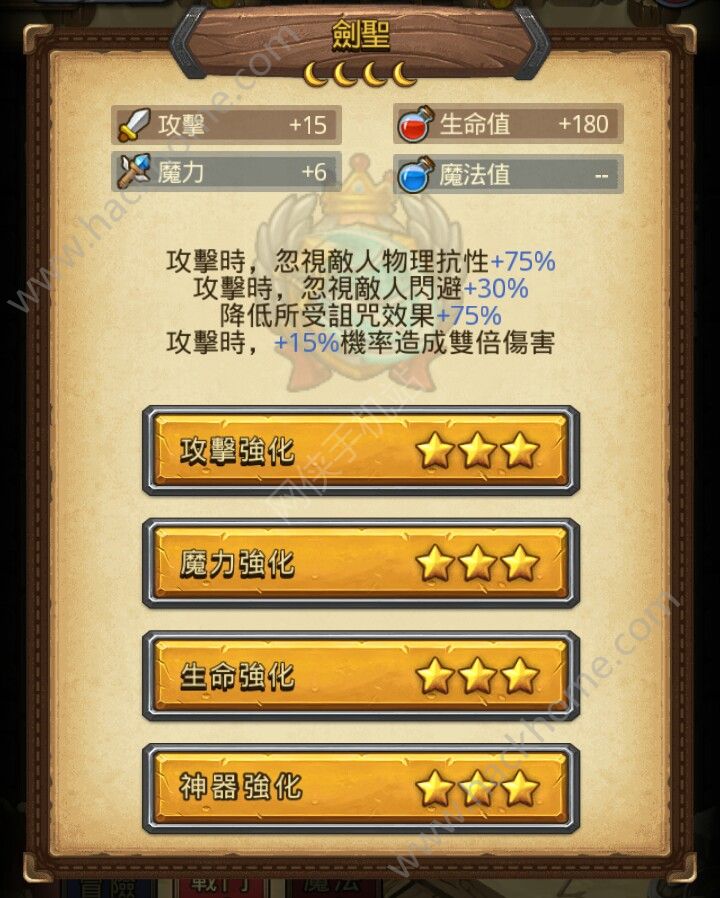Tap the 攻擊強化 upgrade button
Screen dimensions: 720x898
coord(360,451)
